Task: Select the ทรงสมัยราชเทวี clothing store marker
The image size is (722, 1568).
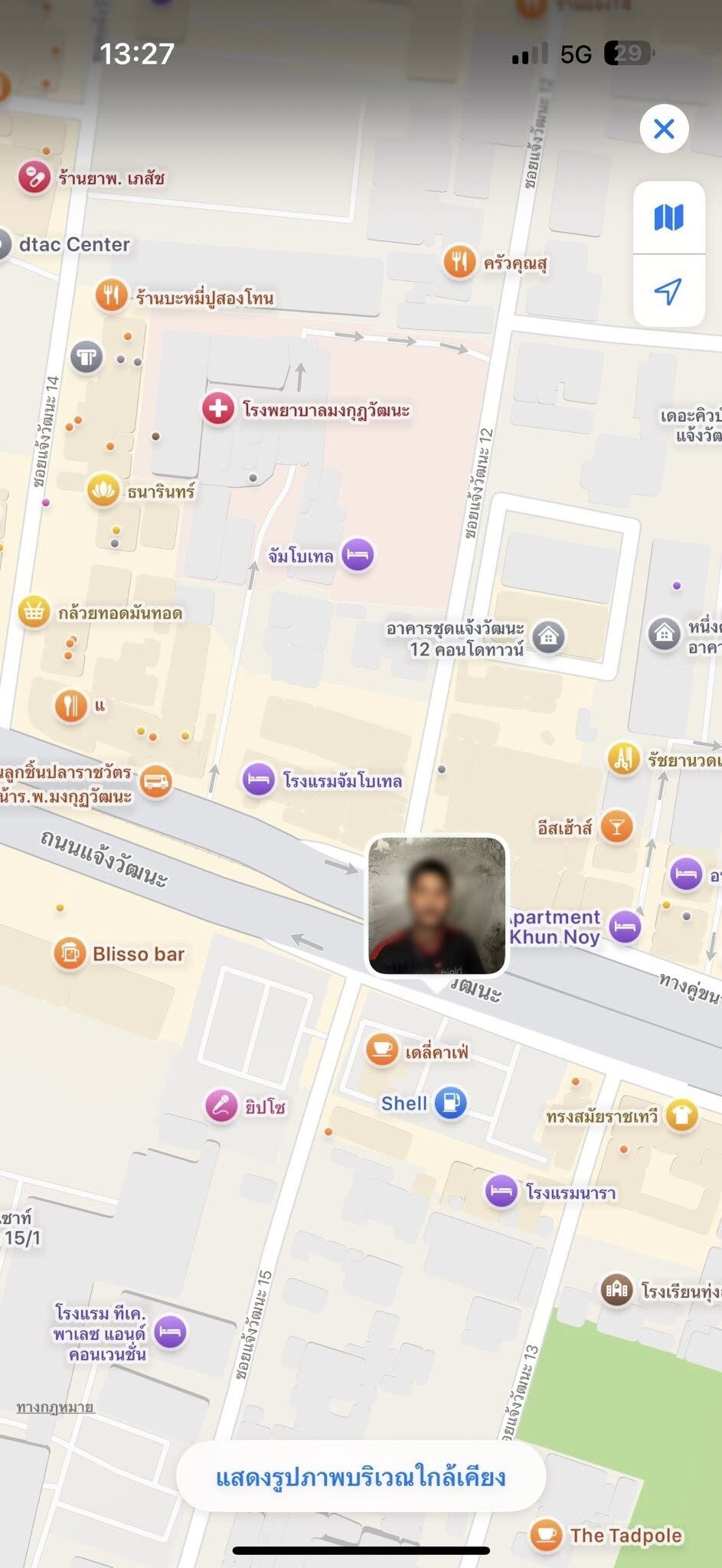Action: [682, 1116]
